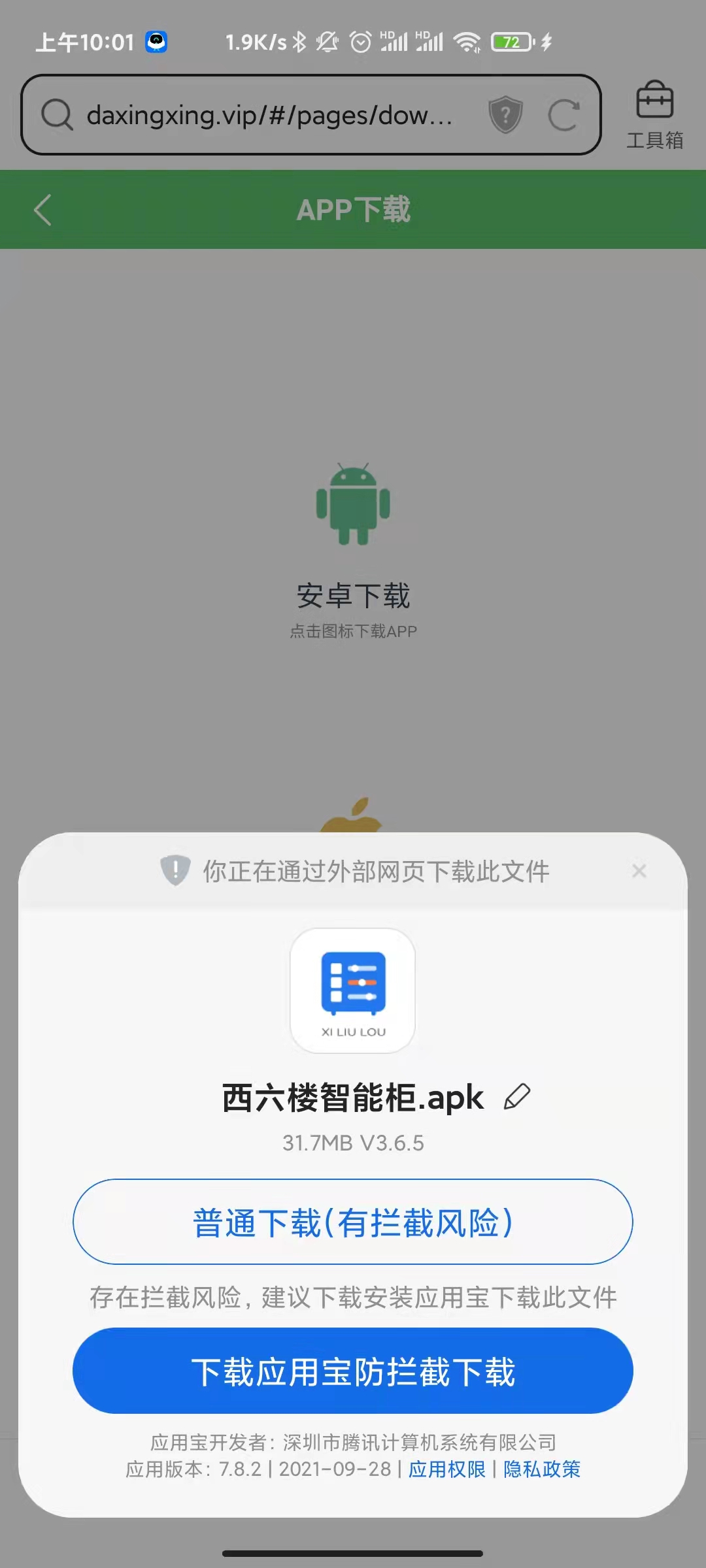Close the external download dialog

tap(639, 871)
